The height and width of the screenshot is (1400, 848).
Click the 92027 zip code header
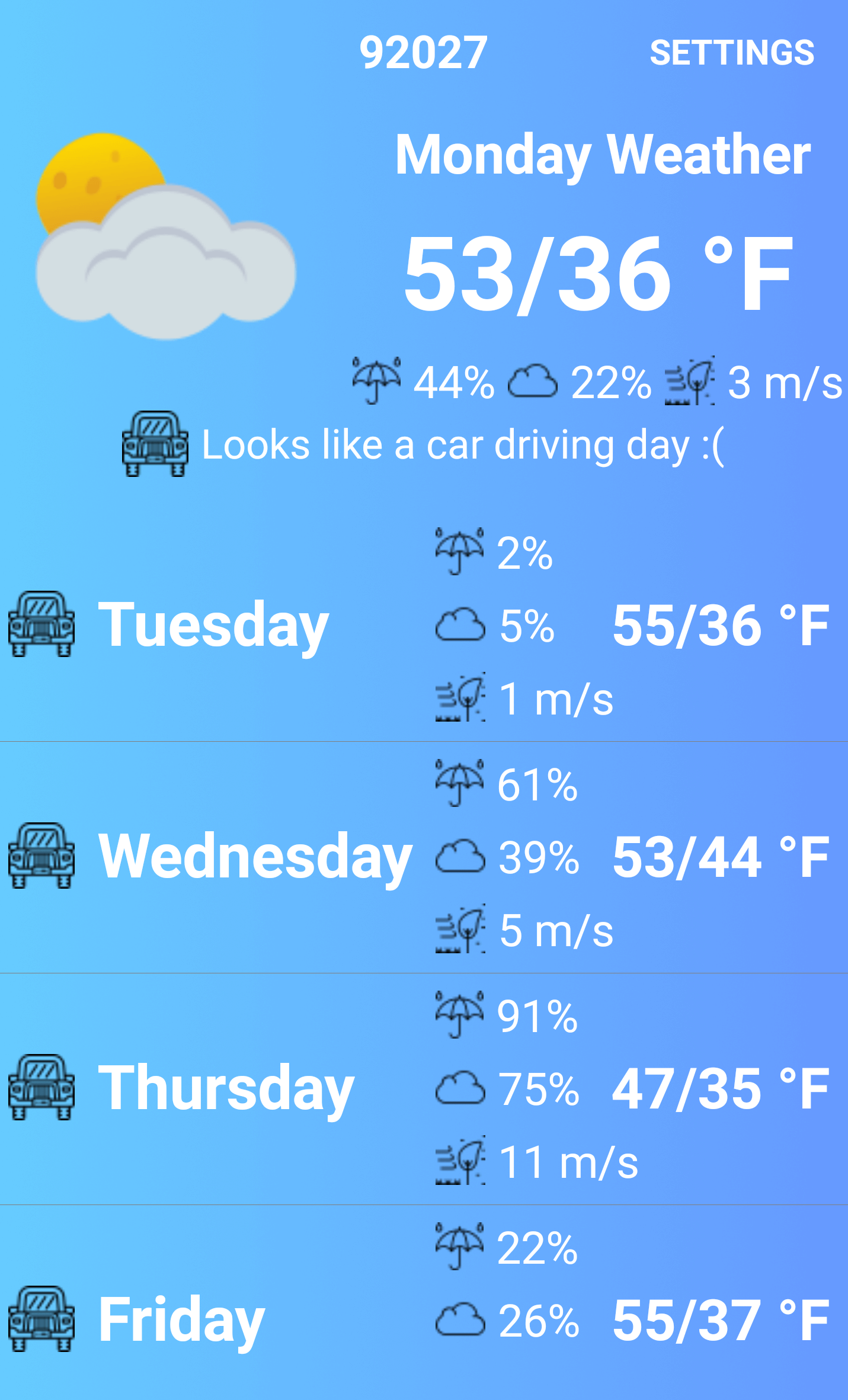[424, 52]
